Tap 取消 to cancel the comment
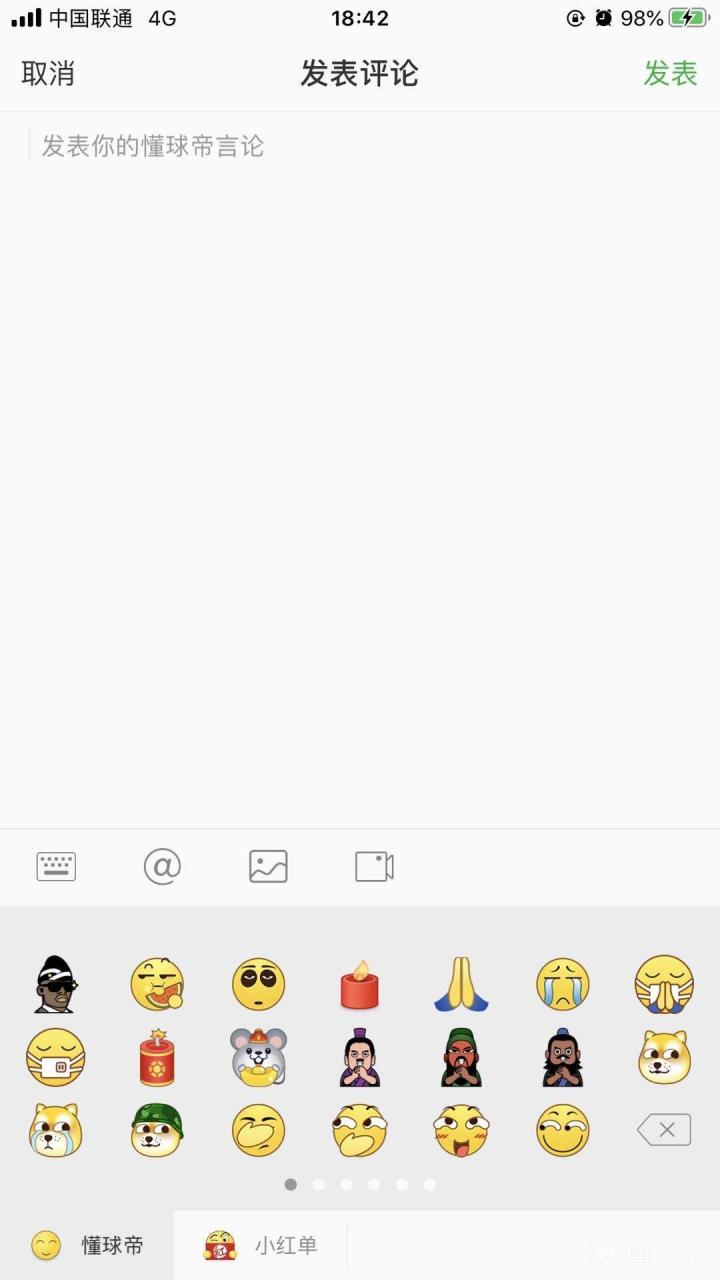Viewport: 720px width, 1280px height. (x=48, y=73)
